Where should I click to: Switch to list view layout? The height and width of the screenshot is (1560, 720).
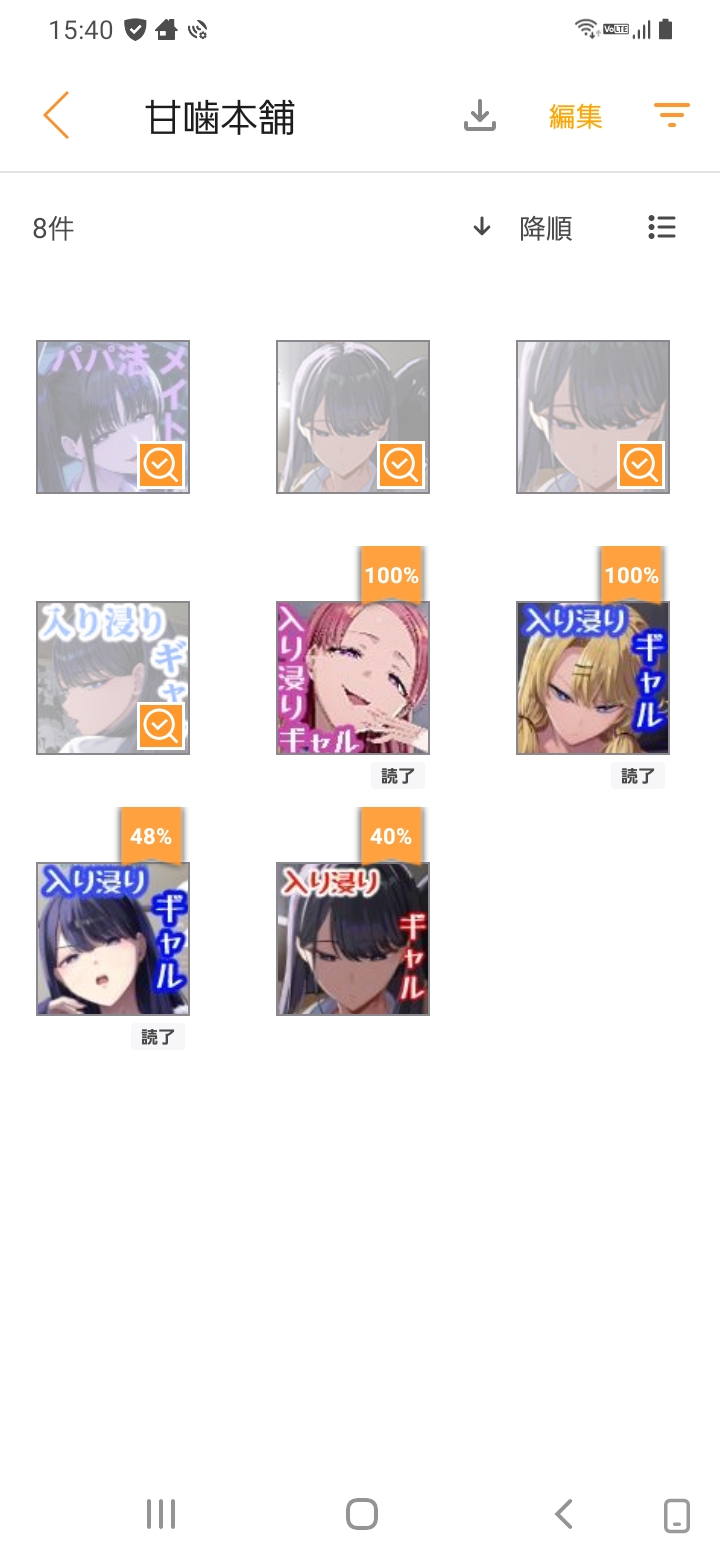point(662,227)
